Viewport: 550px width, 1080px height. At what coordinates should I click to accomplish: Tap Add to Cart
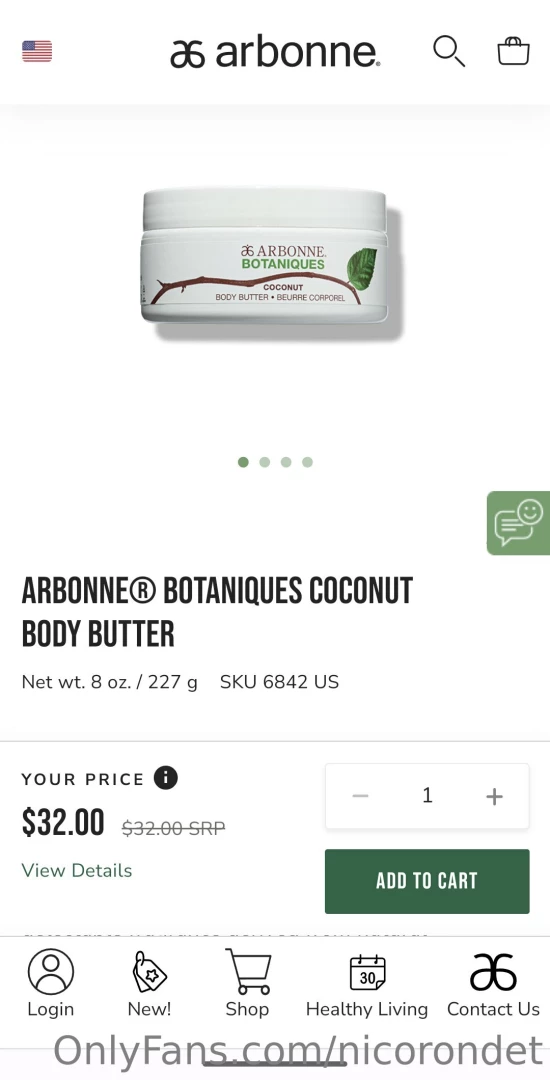(x=427, y=881)
